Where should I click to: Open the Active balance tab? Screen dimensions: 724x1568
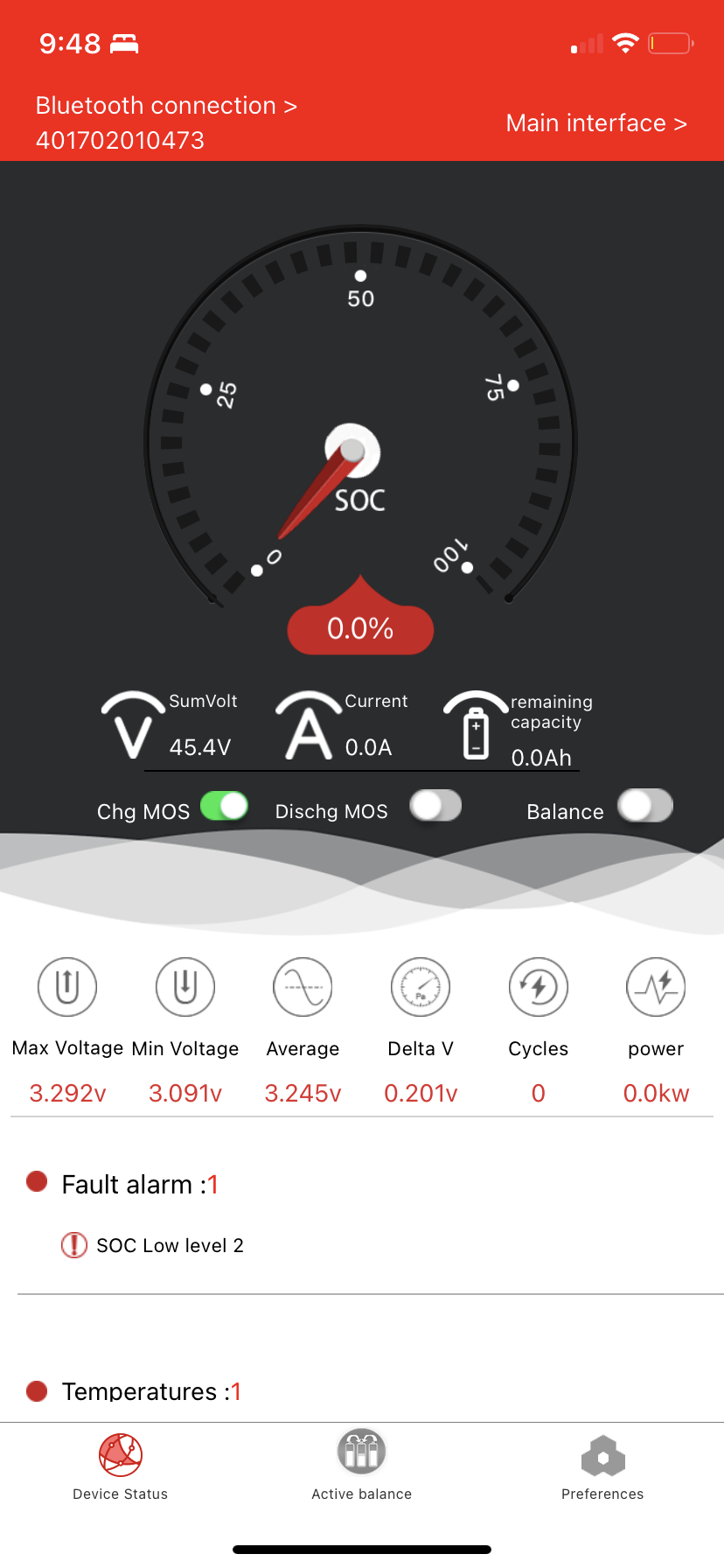[362, 1467]
